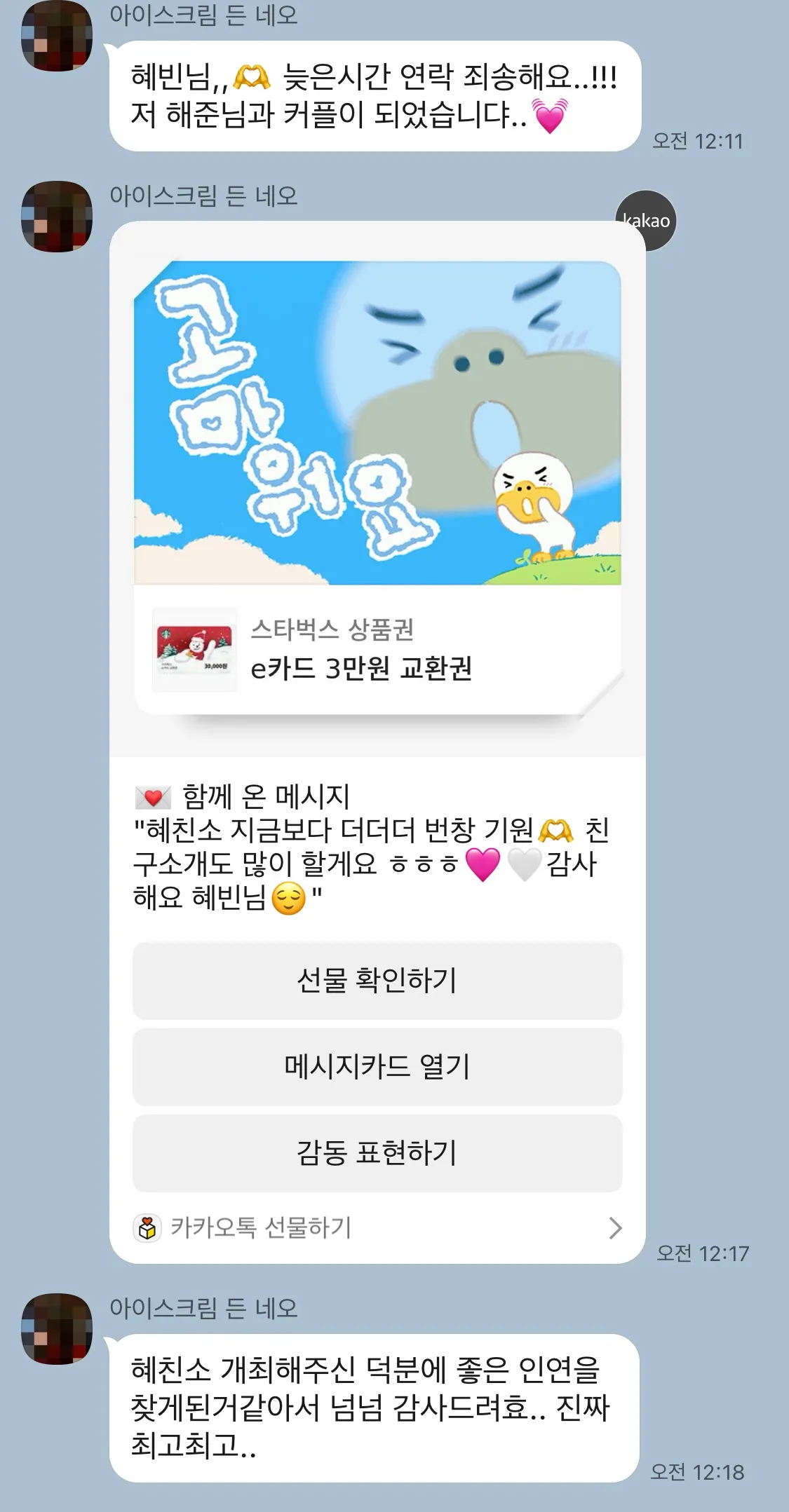Tap the 선물 확인하기 button
The width and height of the screenshot is (789, 1512).
(377, 981)
